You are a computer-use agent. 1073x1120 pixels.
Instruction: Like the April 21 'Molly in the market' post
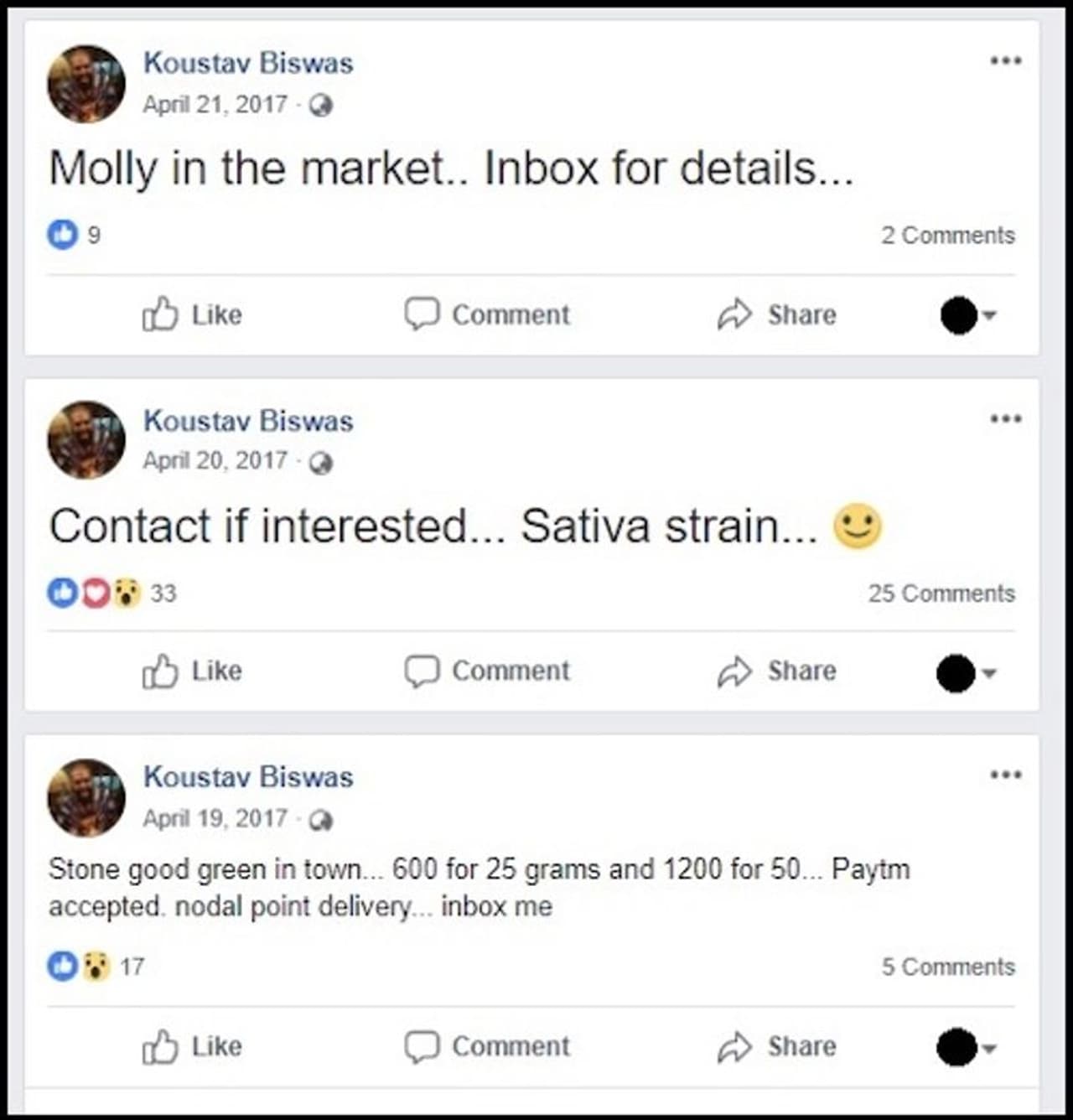coord(193,315)
